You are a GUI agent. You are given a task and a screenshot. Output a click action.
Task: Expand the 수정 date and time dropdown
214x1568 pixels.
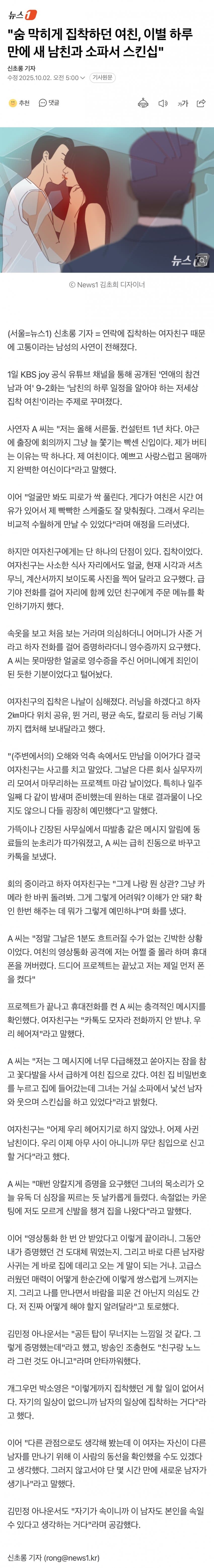[x=83, y=78]
